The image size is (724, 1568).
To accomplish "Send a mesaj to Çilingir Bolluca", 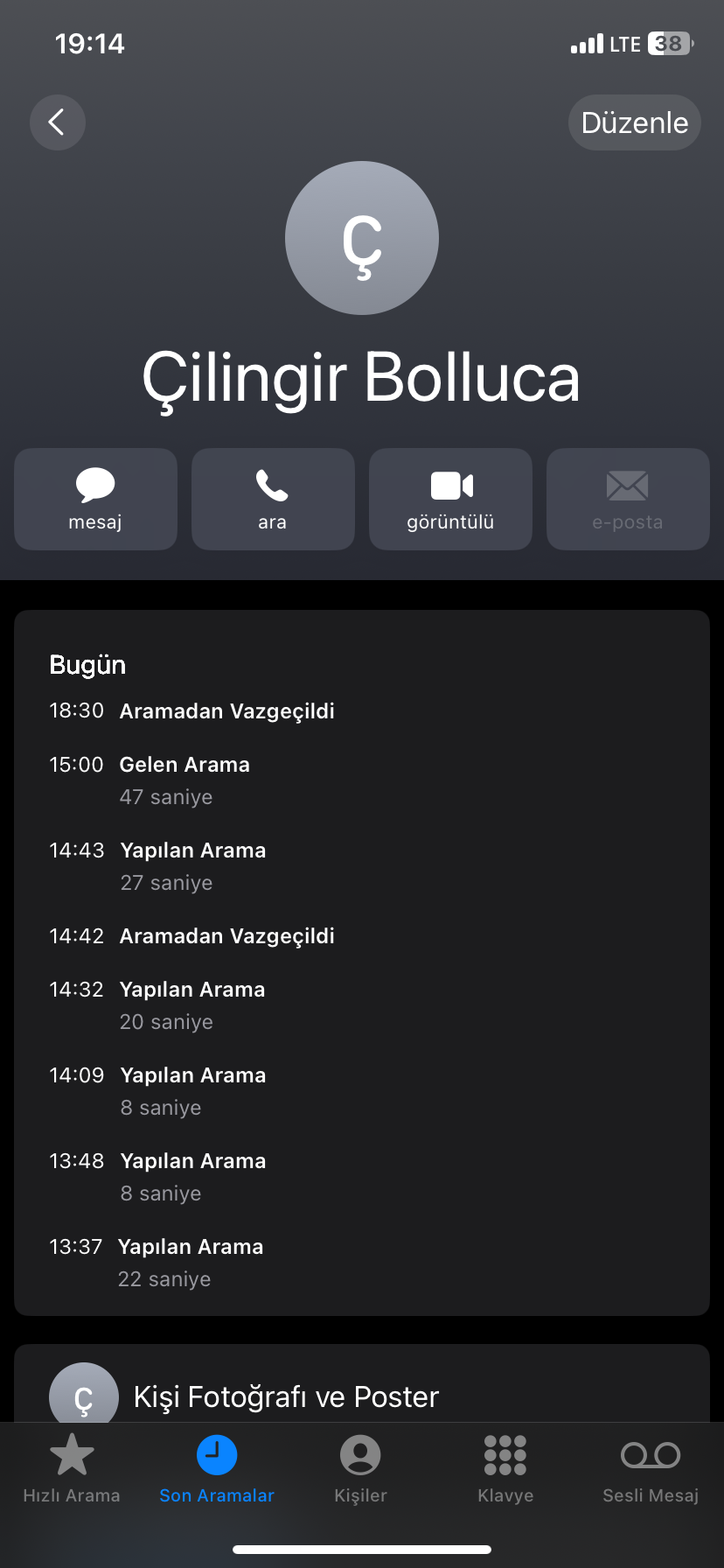I will click(x=95, y=499).
